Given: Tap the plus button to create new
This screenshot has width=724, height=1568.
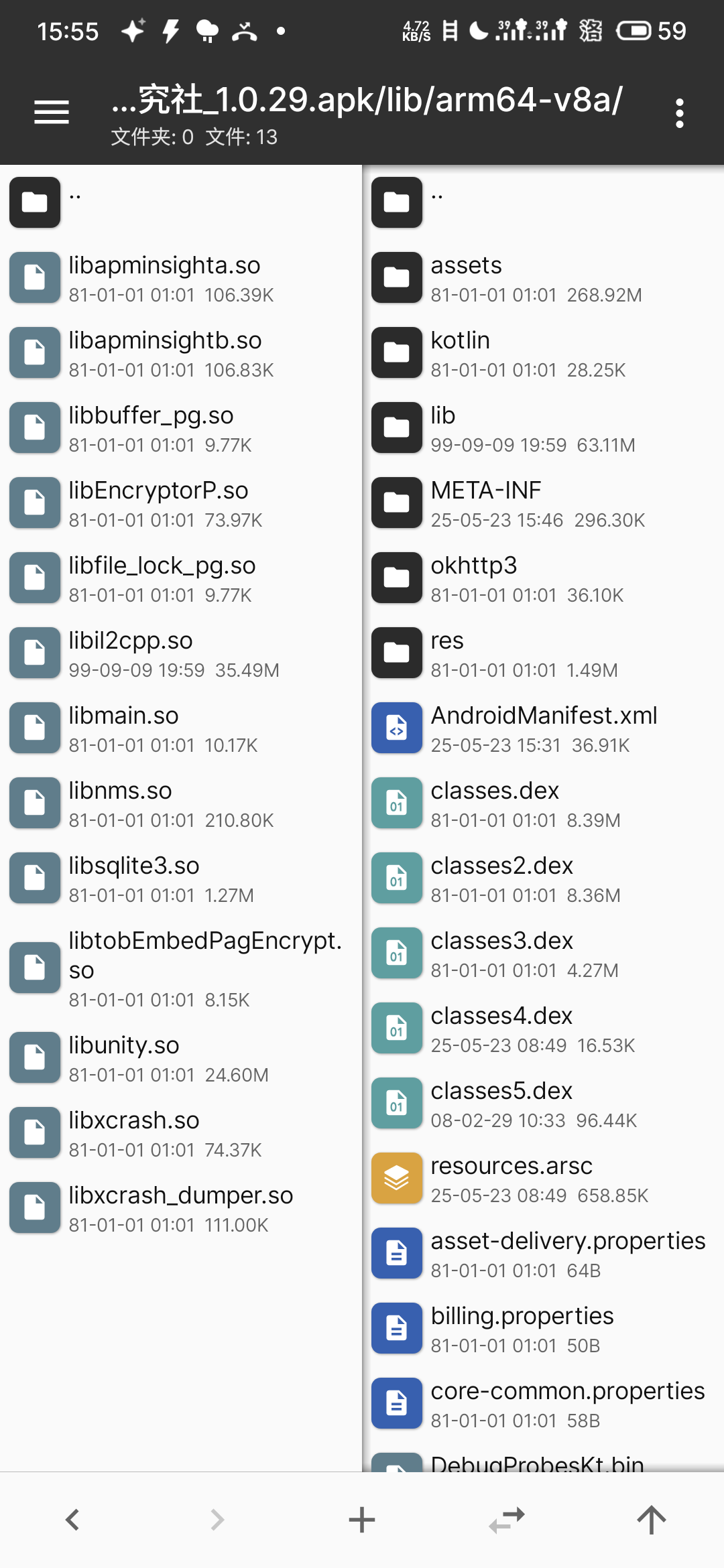Looking at the screenshot, I should 362,1520.
